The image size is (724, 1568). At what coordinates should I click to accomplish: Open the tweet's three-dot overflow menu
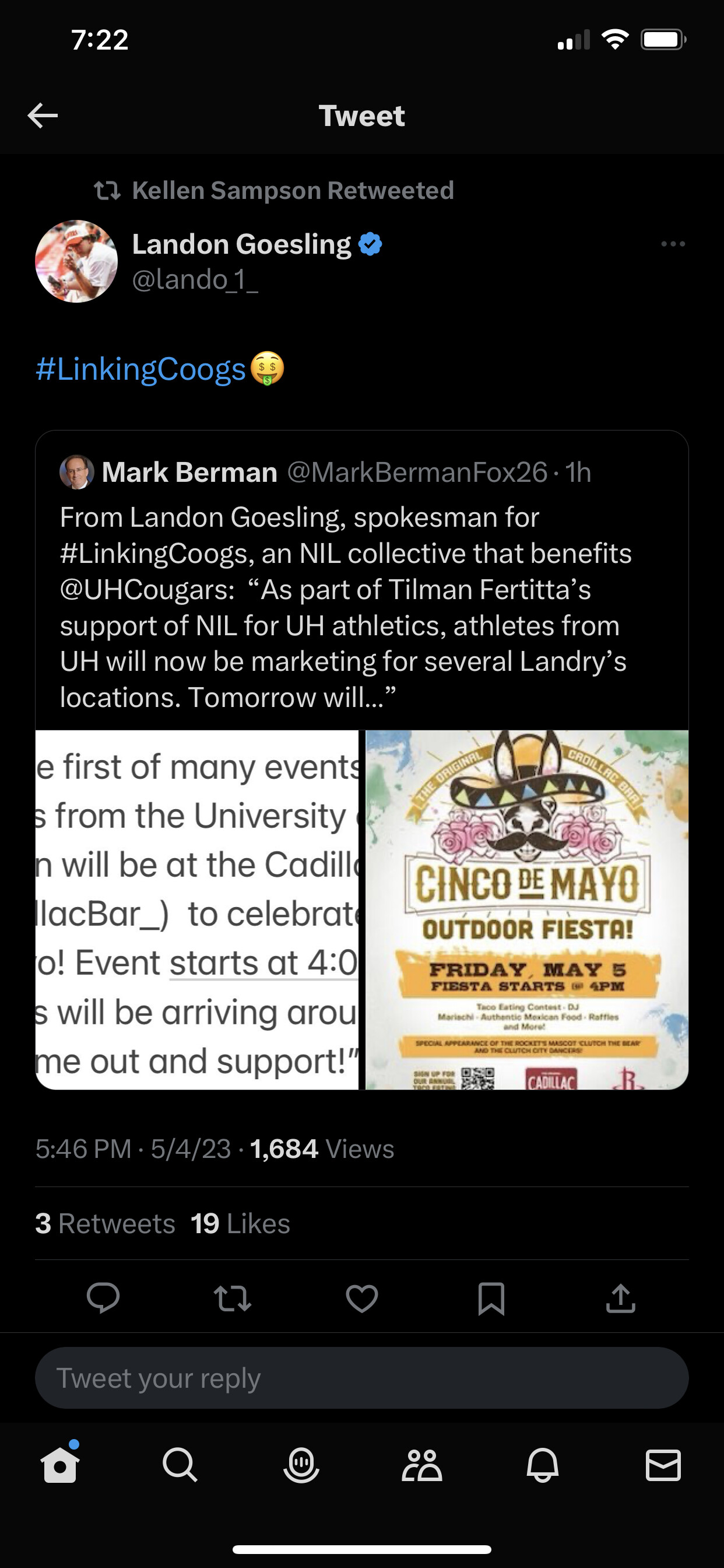click(672, 244)
